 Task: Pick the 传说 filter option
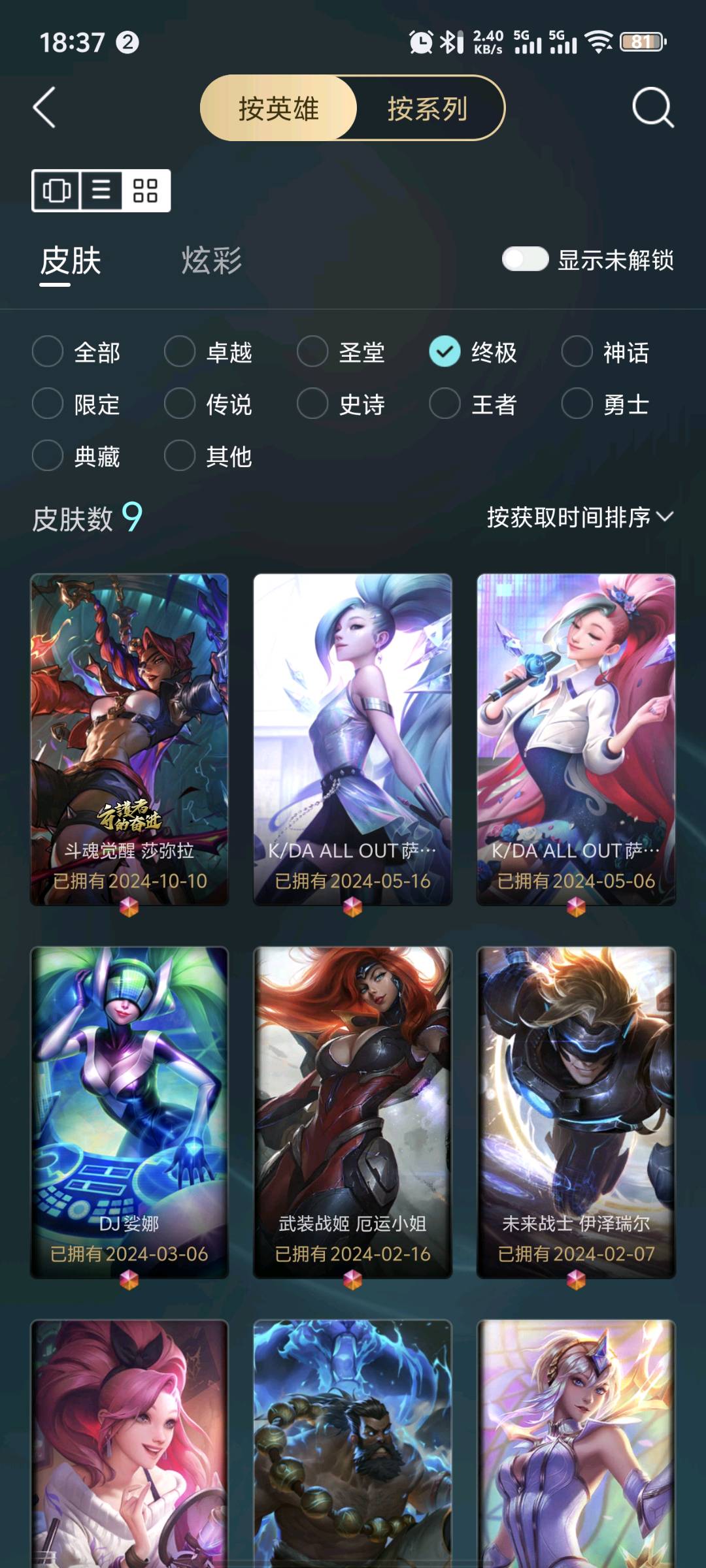click(x=209, y=404)
